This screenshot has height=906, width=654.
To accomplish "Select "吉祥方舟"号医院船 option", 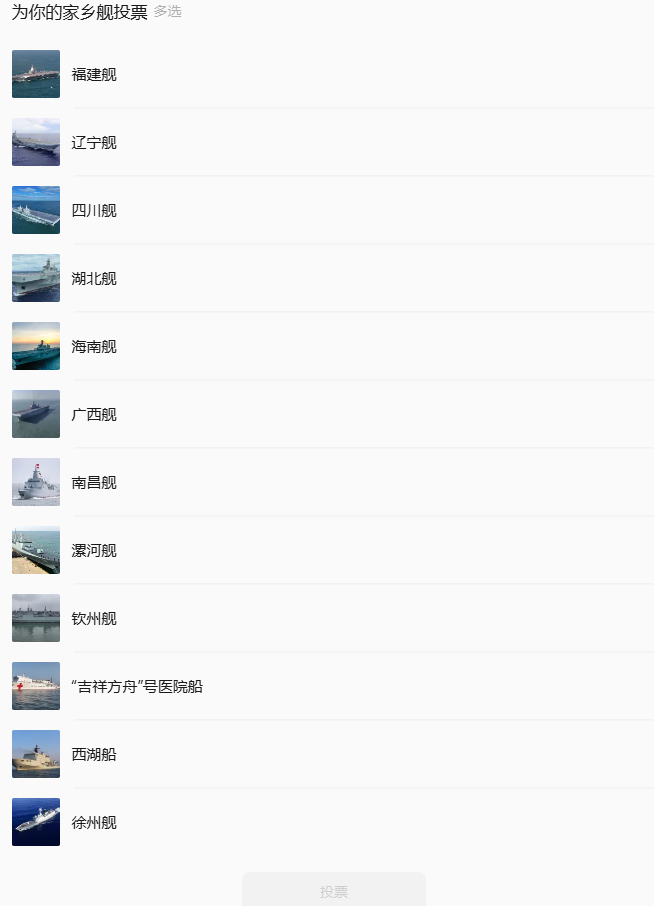I will point(137,686).
